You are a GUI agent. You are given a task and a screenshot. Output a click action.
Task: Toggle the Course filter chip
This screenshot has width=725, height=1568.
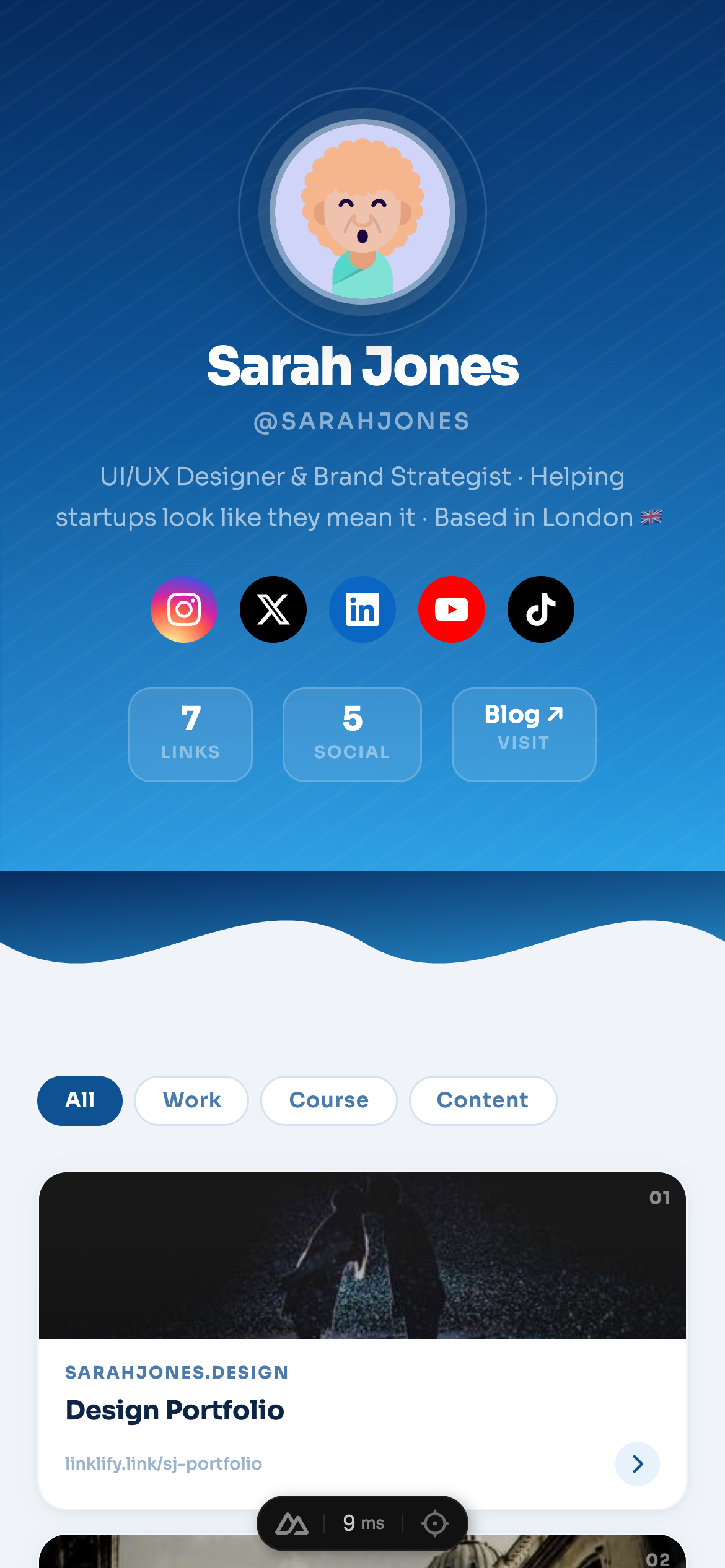(328, 1100)
